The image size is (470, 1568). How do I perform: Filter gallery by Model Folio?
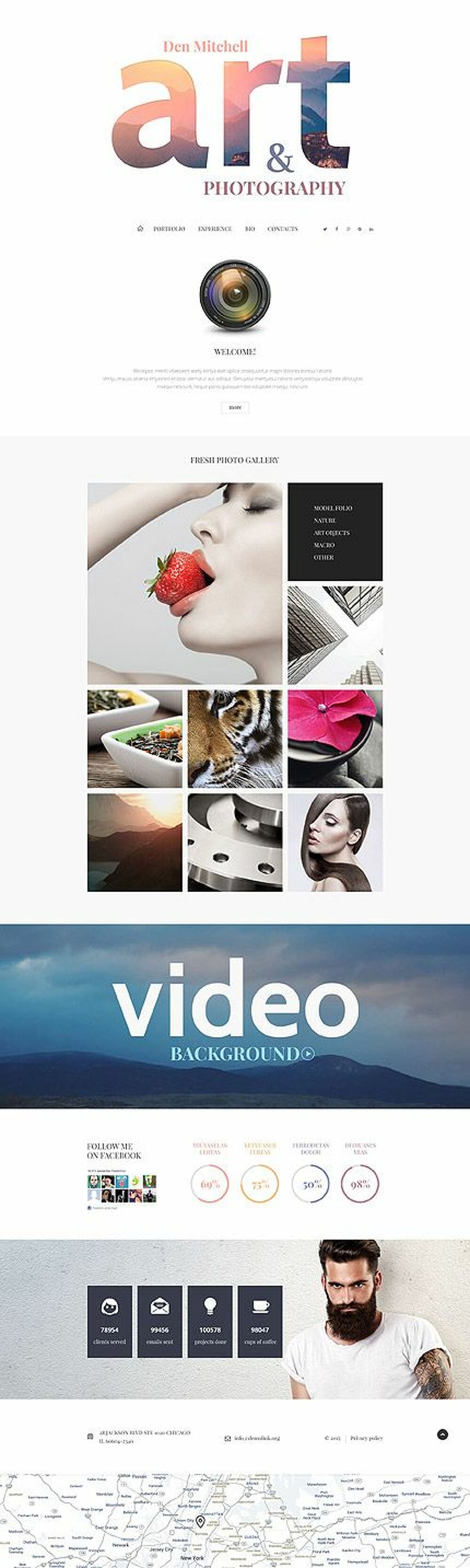(x=333, y=508)
